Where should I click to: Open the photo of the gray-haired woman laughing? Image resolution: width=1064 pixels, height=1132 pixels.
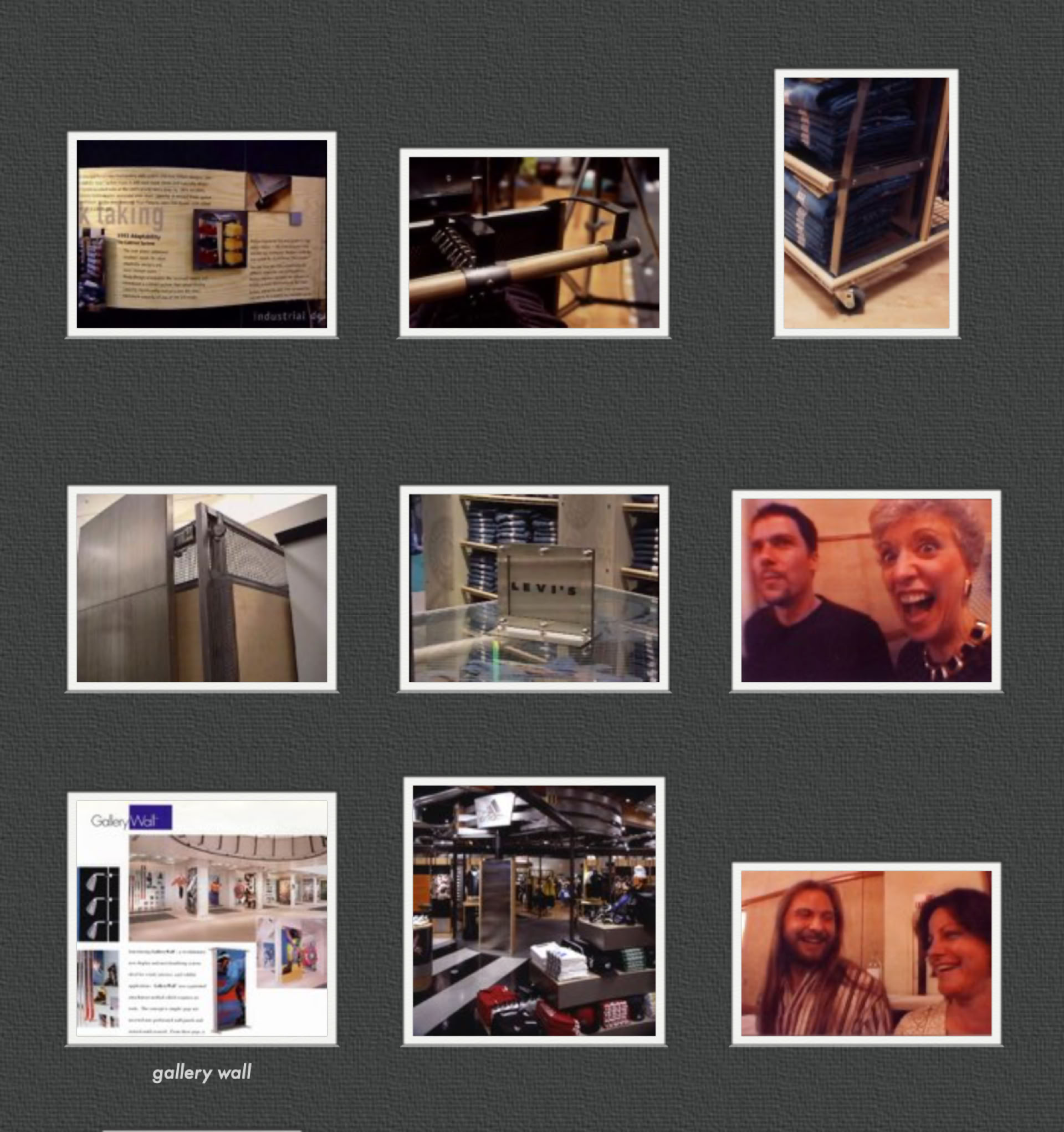[x=866, y=590]
